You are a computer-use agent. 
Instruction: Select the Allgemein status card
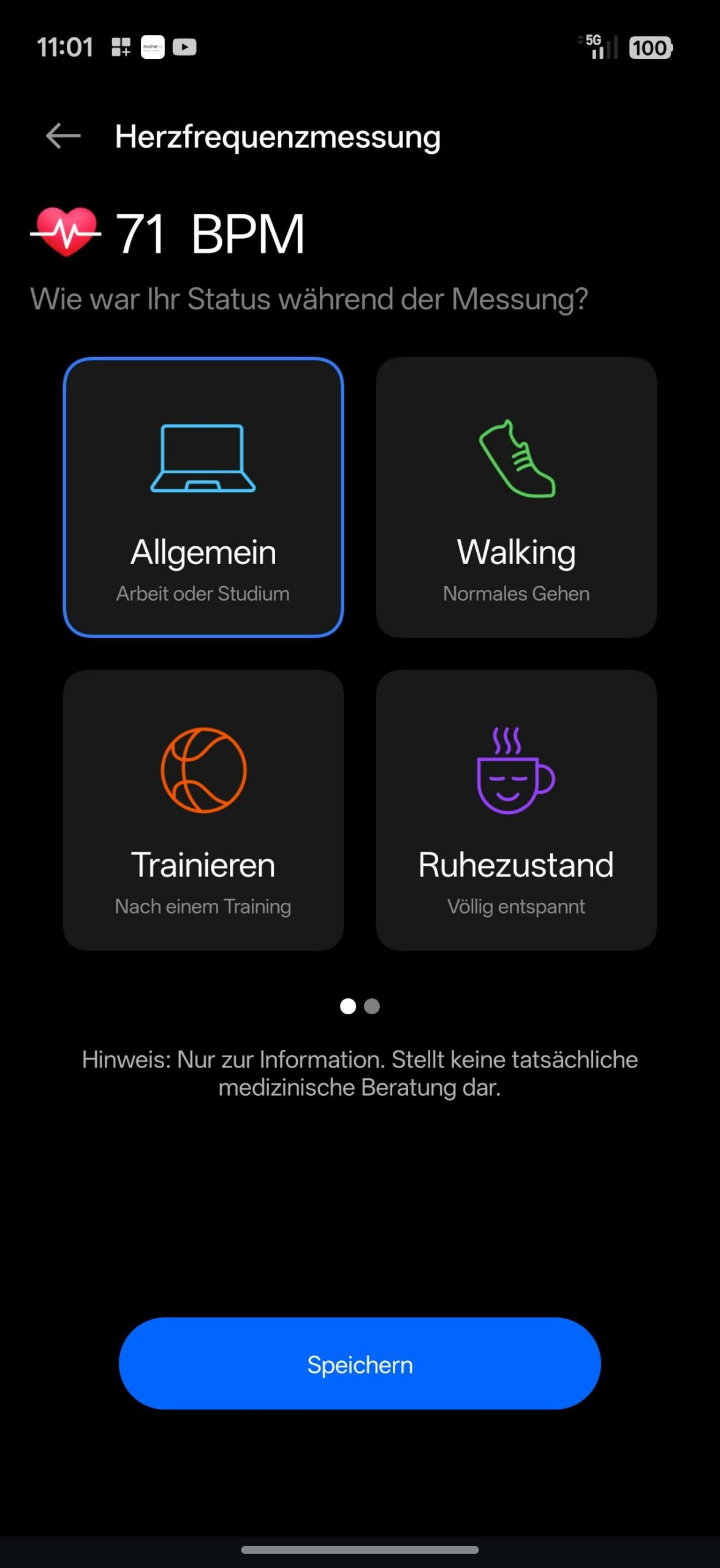click(203, 497)
